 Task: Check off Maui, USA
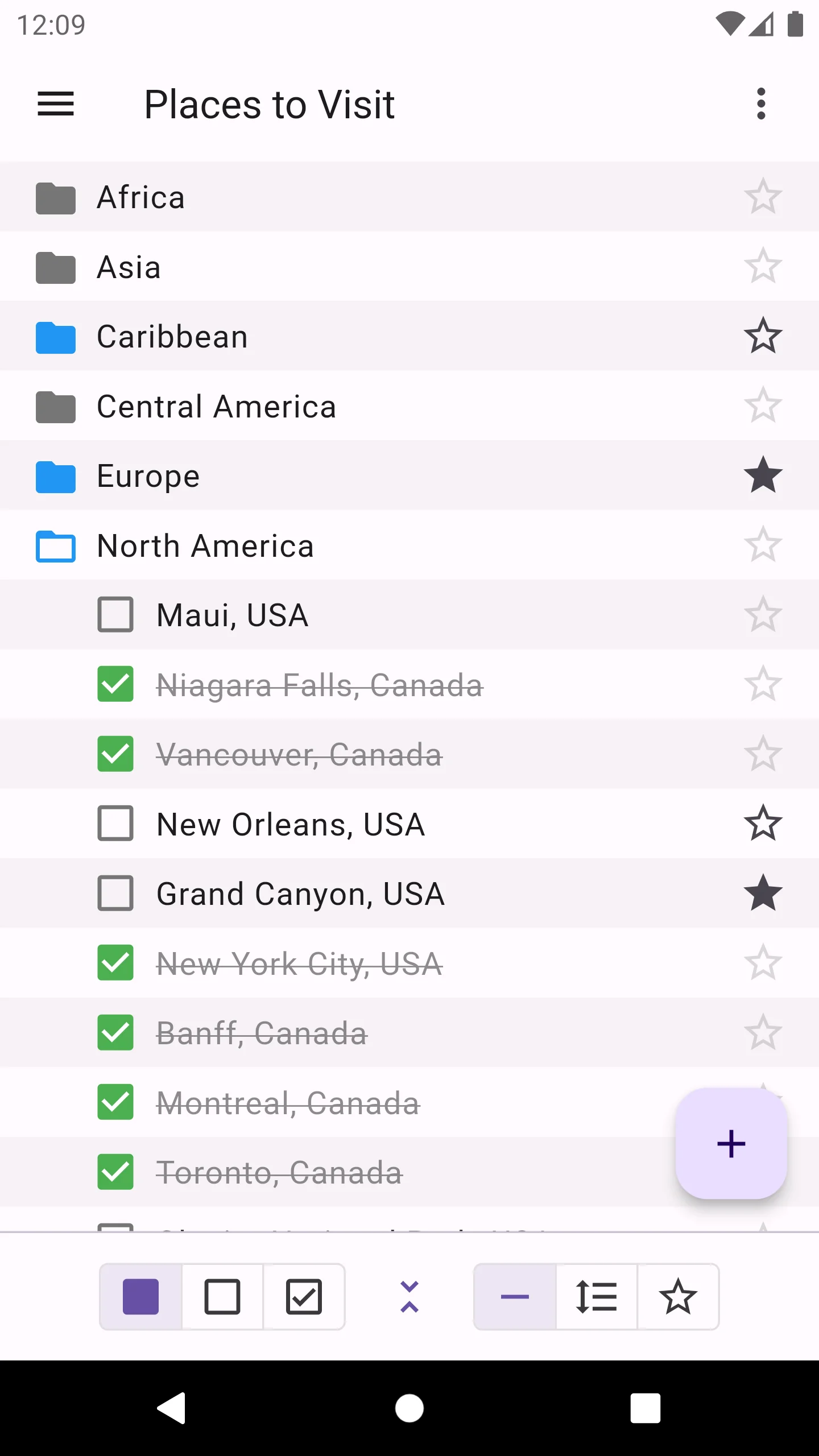coord(115,615)
